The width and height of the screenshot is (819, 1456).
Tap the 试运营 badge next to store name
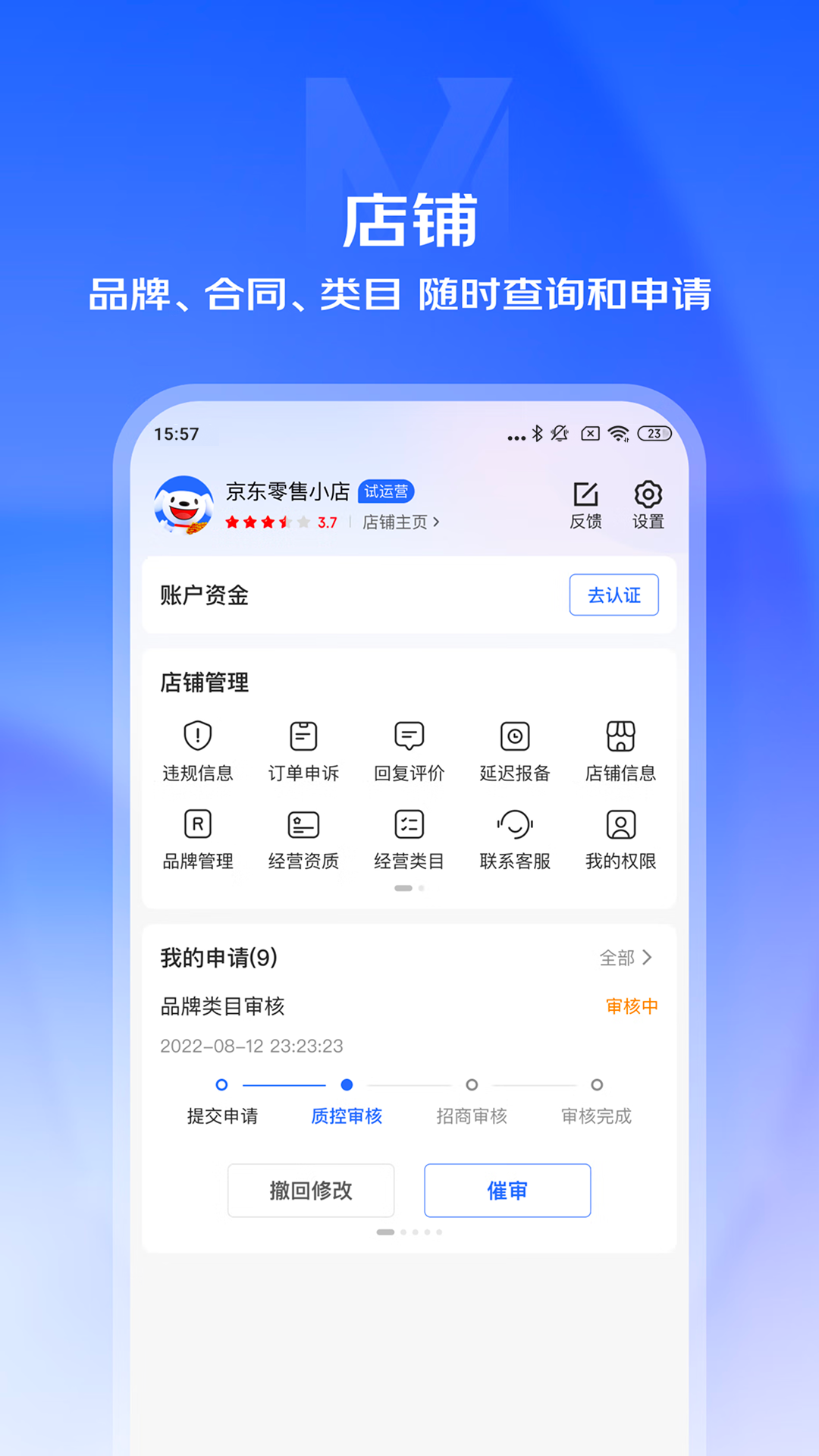385,491
